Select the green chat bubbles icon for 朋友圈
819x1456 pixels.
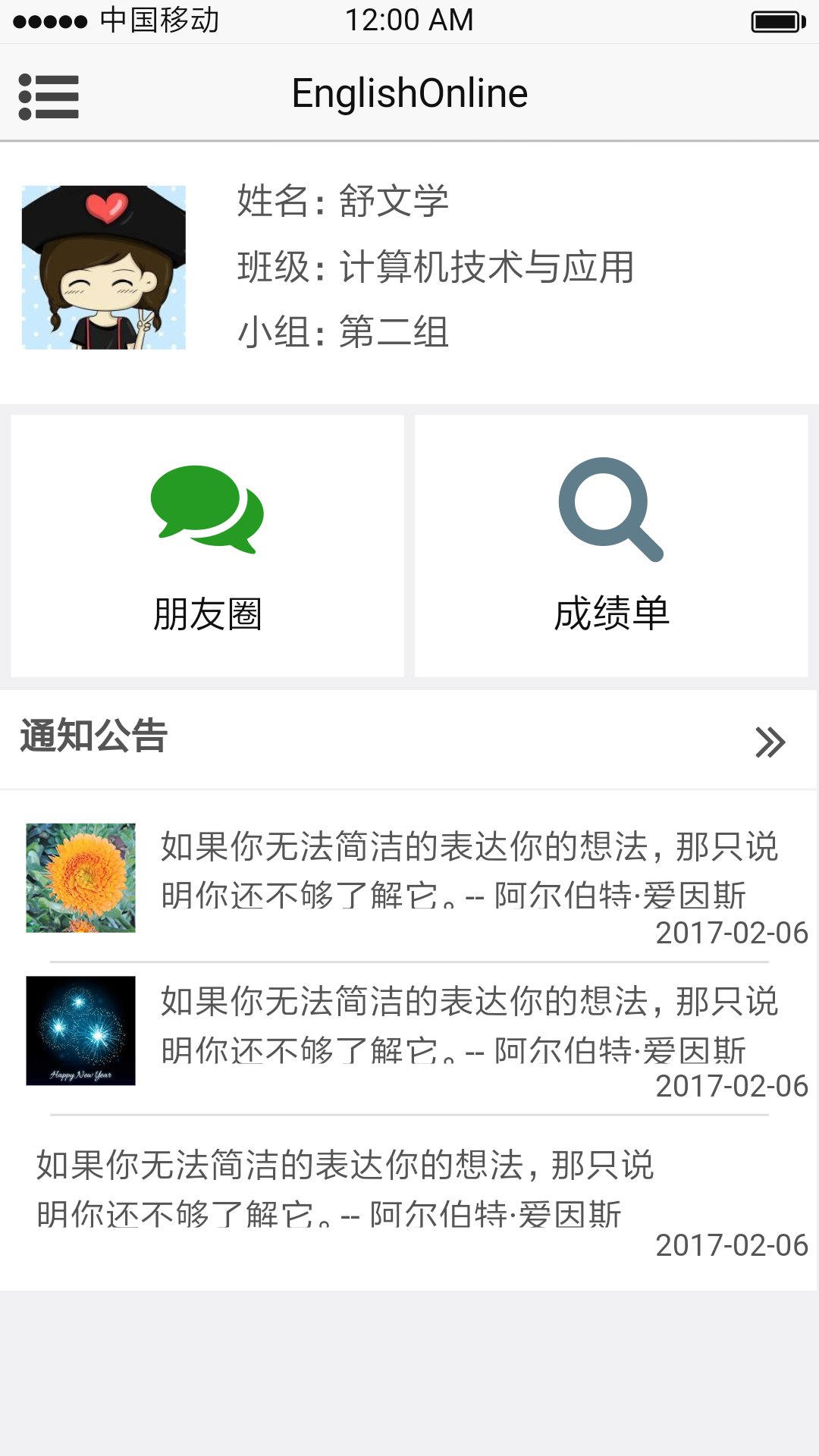[207, 508]
